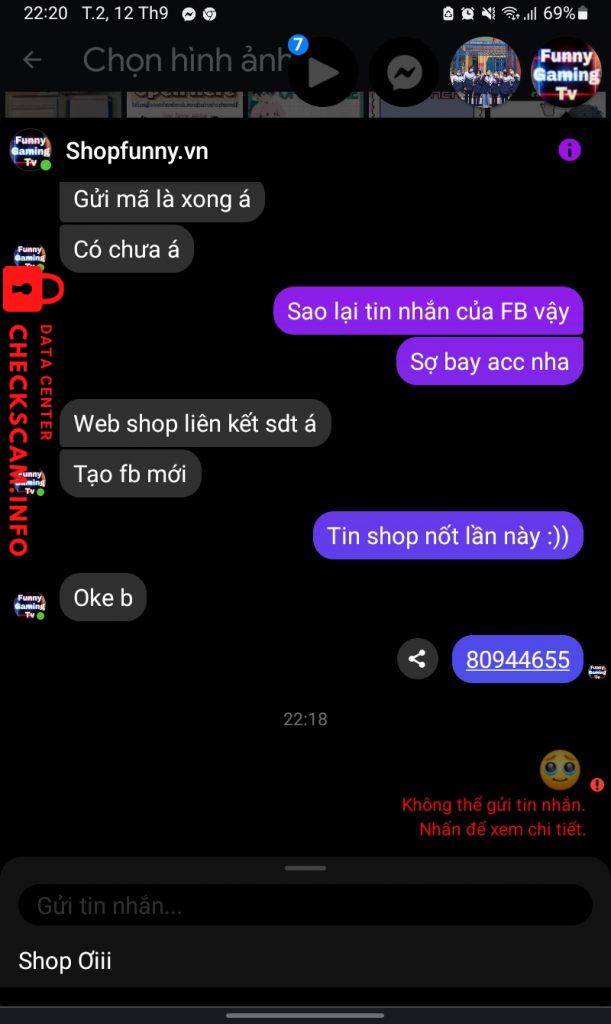Open the Funny Gaming Tv chat head
Image resolution: width=611 pixels, height=1024 pixels.
coord(566,72)
